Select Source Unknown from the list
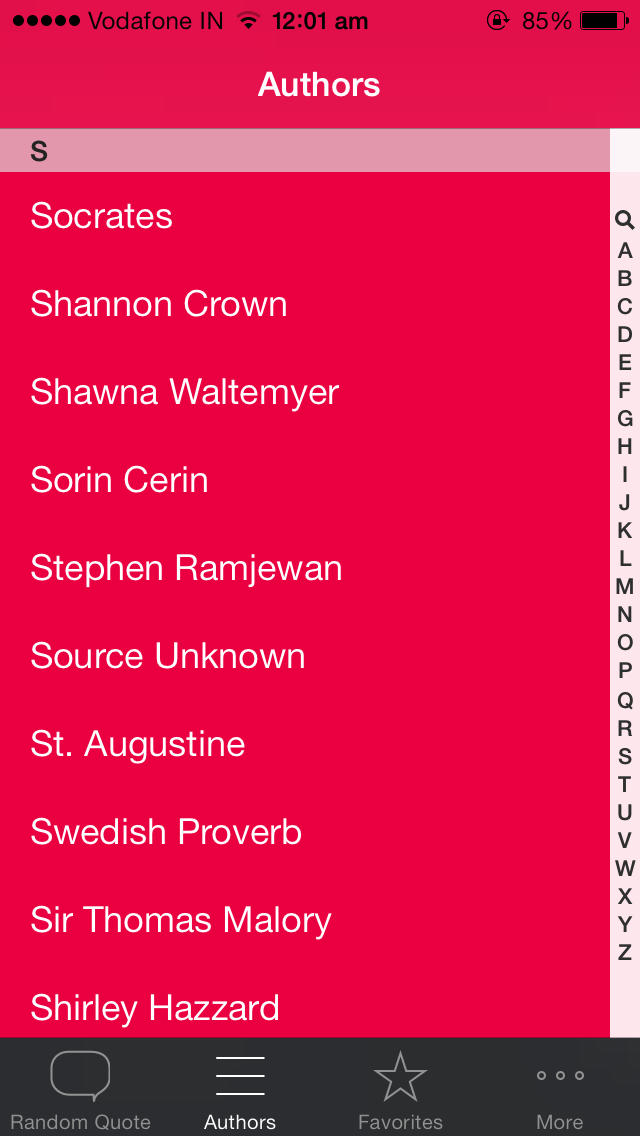 (x=168, y=656)
